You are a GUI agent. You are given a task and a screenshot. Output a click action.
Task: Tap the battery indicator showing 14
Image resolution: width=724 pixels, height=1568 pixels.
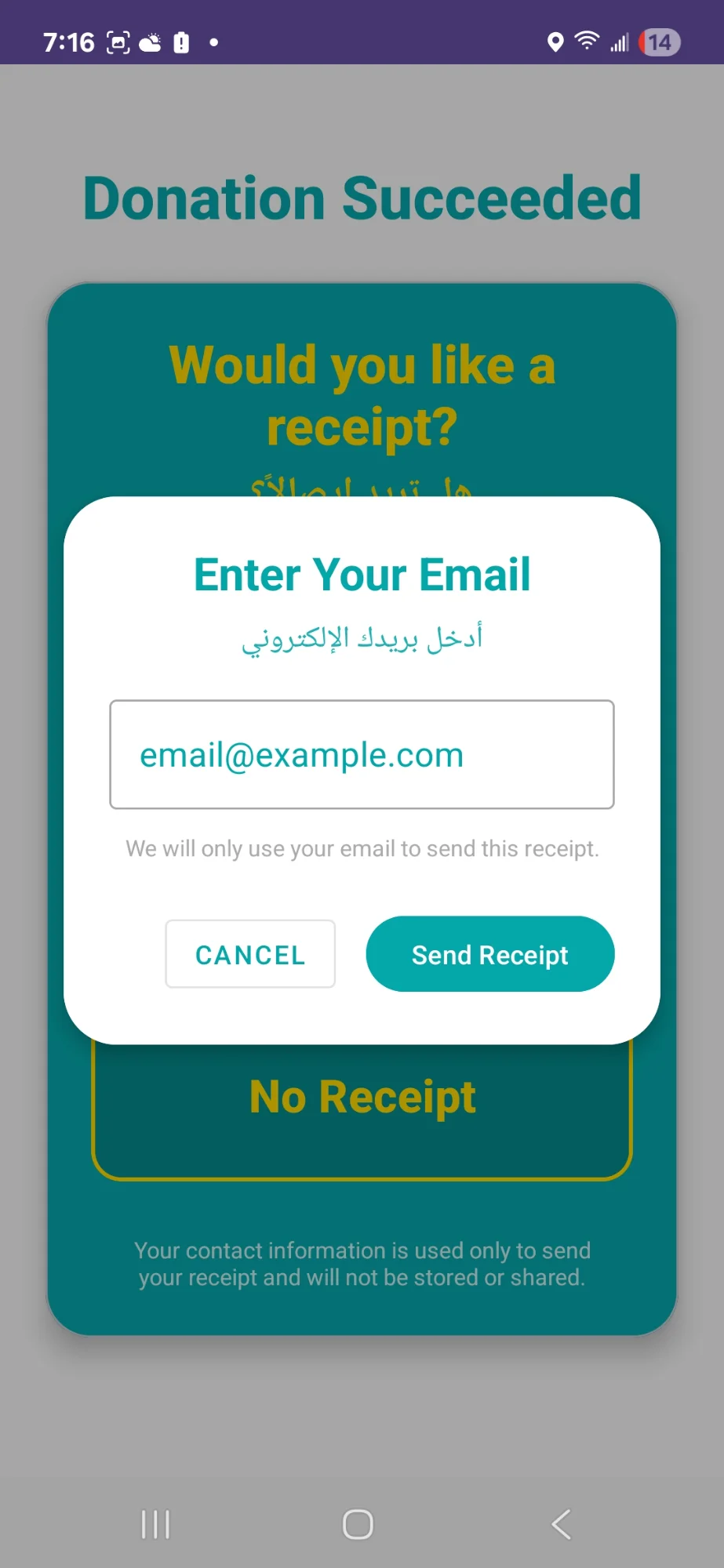(659, 42)
